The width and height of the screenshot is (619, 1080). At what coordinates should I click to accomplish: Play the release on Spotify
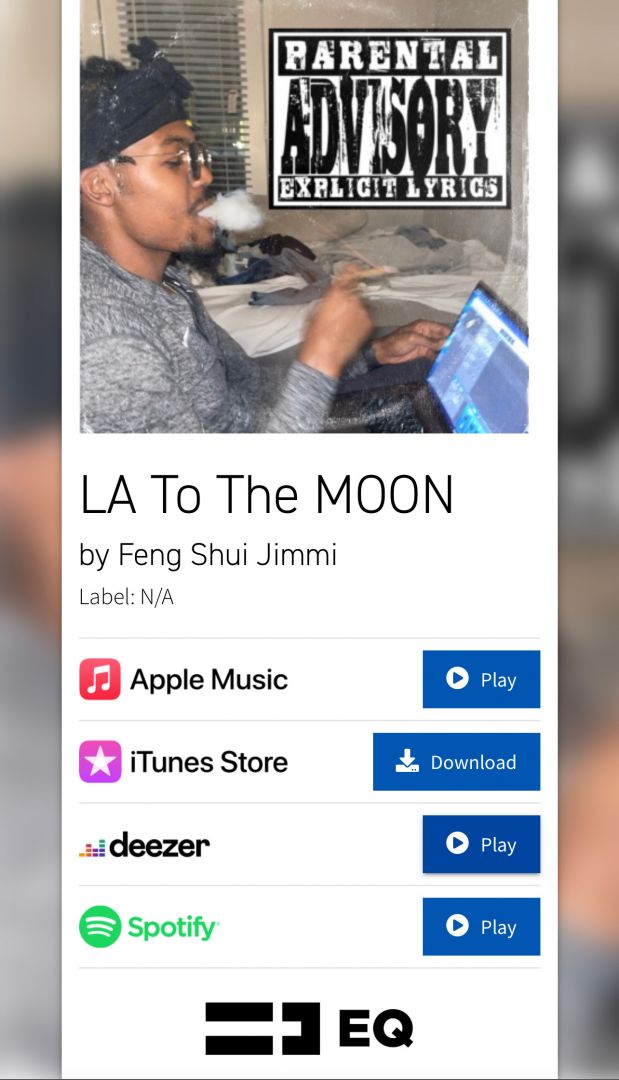point(481,927)
